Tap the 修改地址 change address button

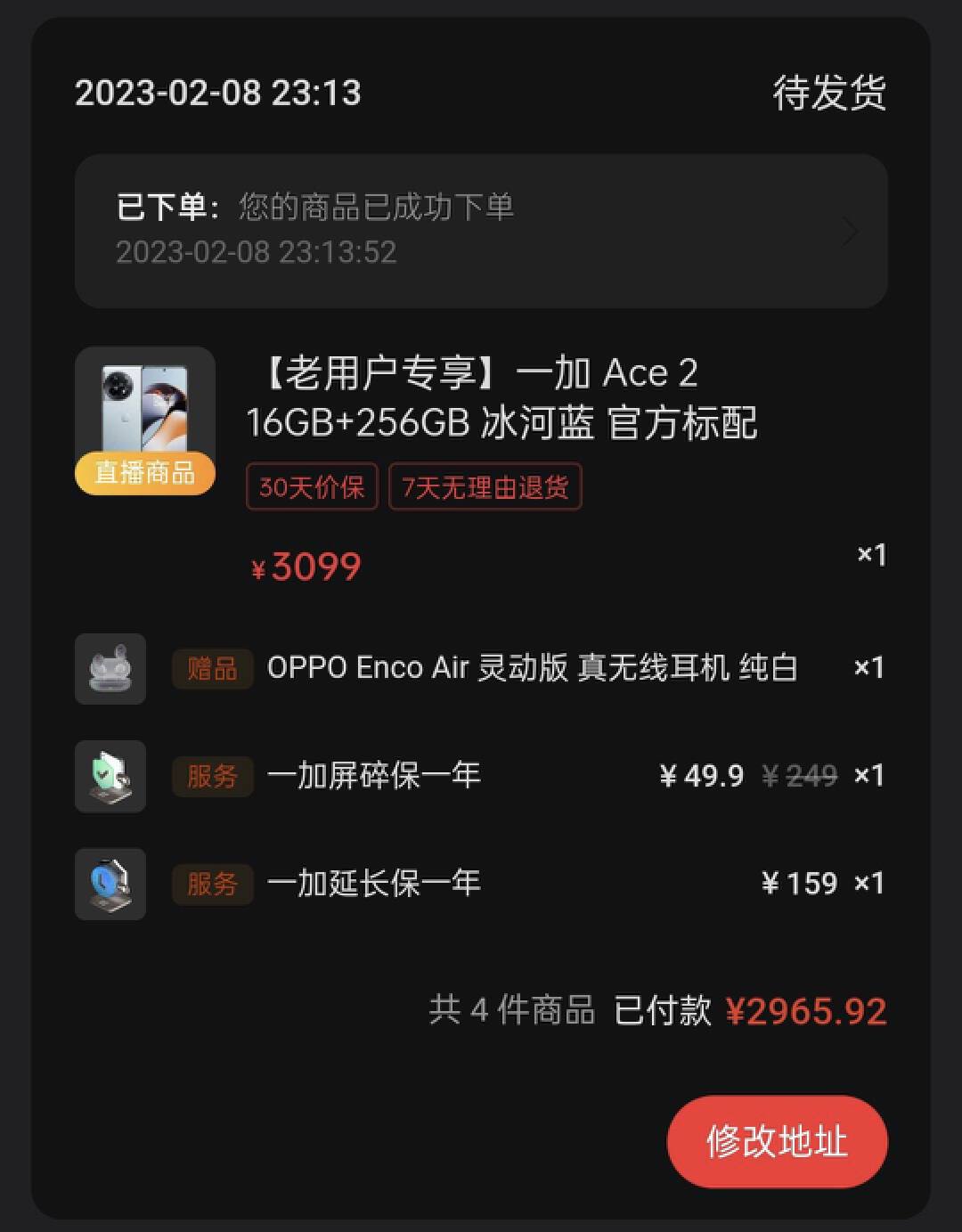click(777, 1141)
